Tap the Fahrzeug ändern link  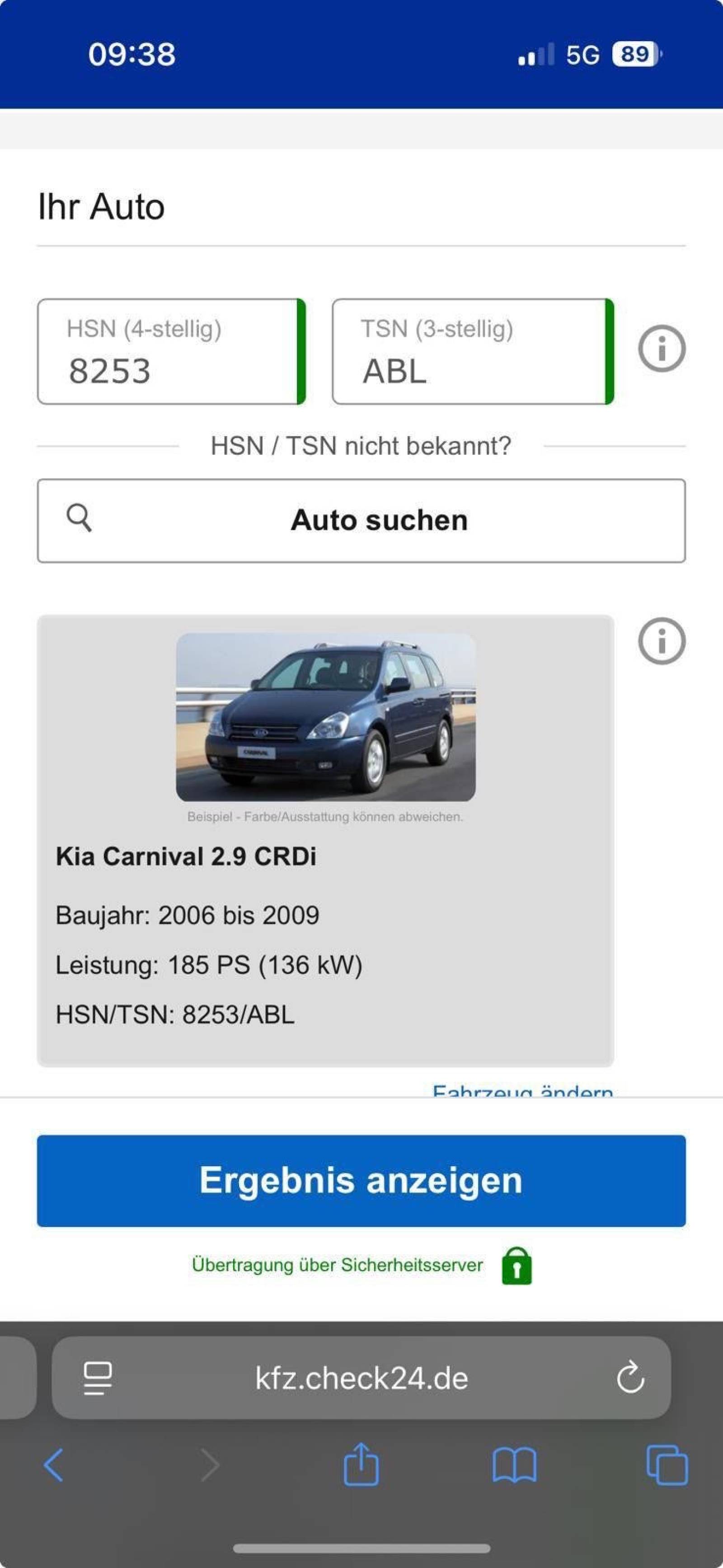tap(522, 1091)
